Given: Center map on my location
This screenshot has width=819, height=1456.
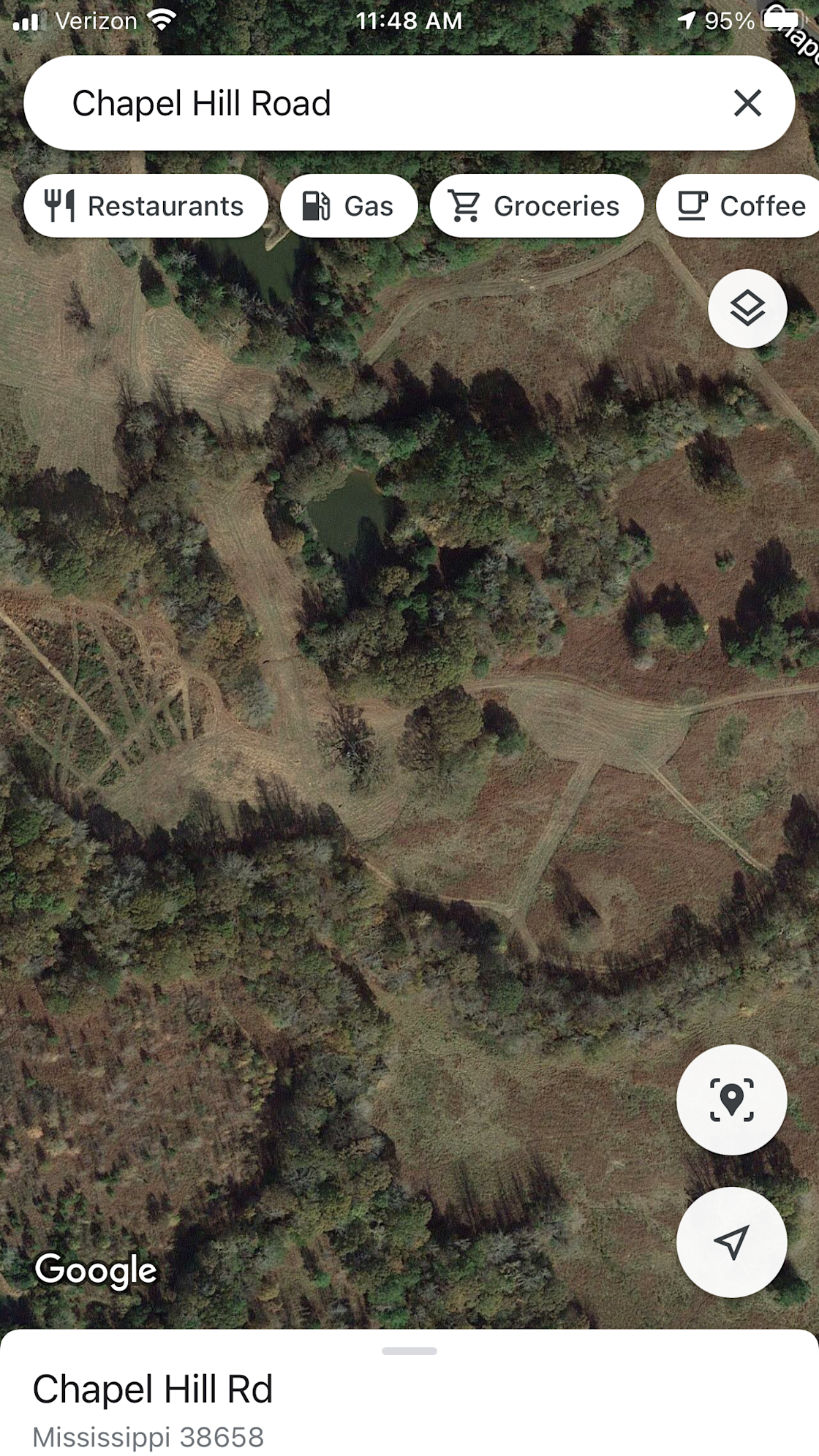Looking at the screenshot, I should [731, 1242].
